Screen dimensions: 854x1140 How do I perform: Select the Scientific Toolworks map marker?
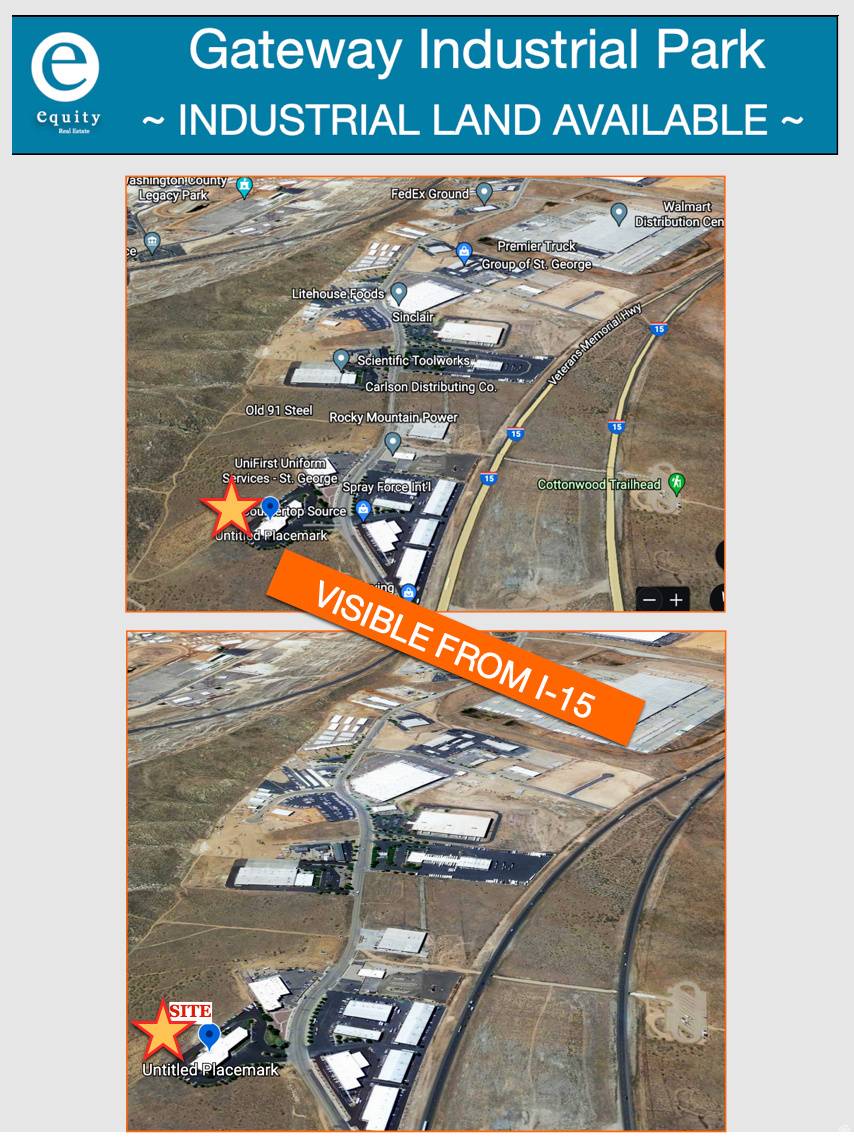click(x=341, y=360)
